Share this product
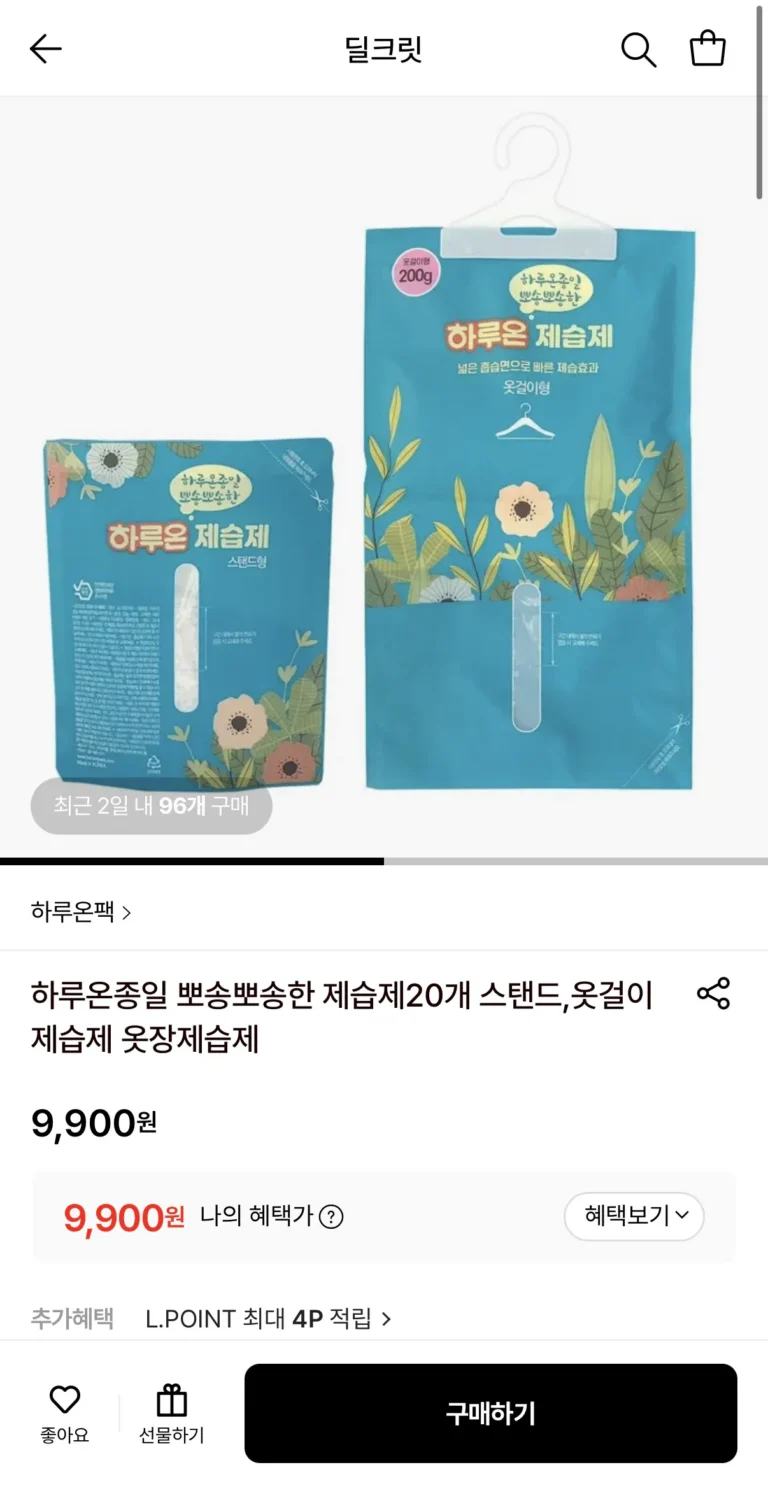This screenshot has width=768, height=1486. [x=713, y=993]
